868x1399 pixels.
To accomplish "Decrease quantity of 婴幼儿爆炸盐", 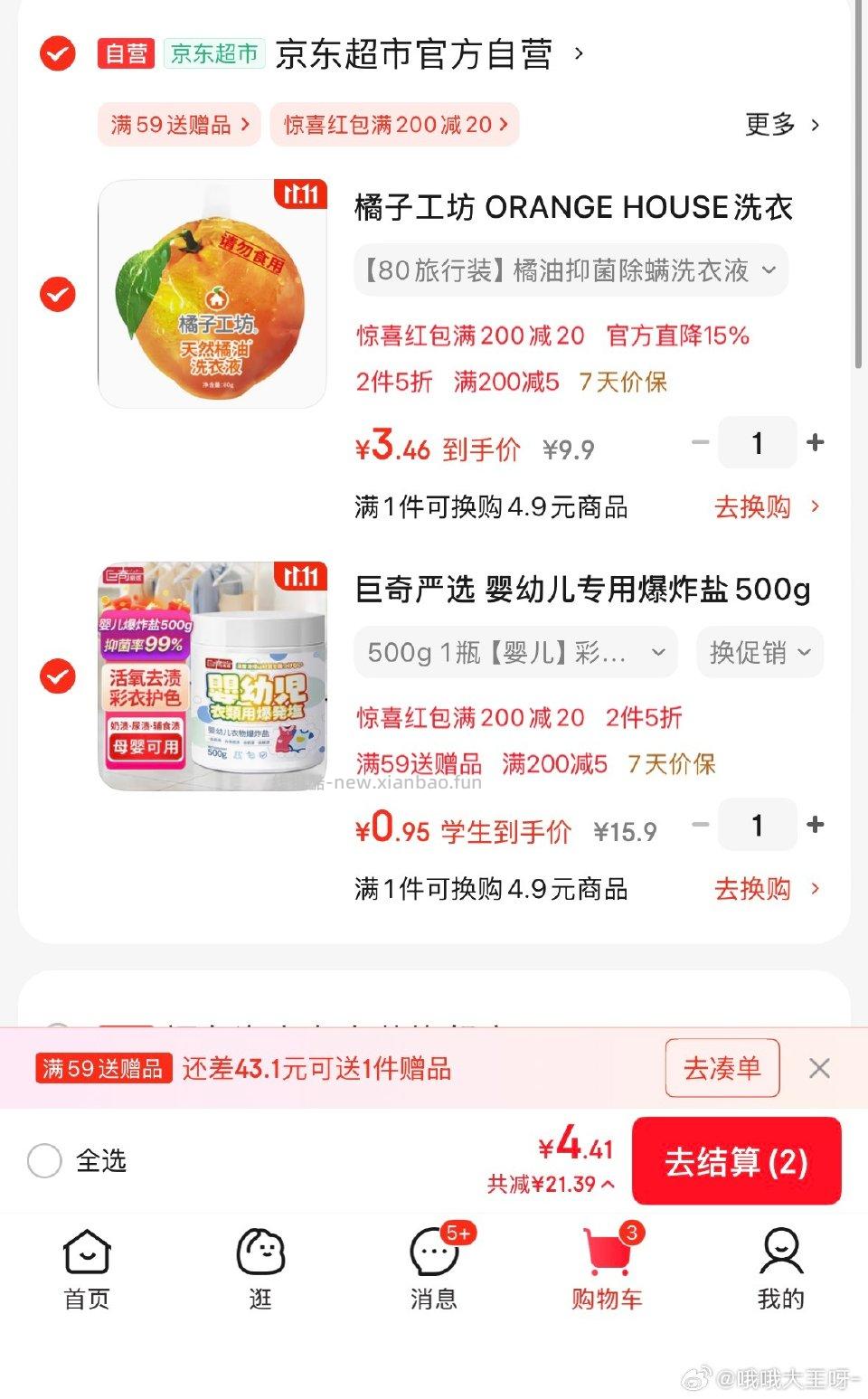I will point(699,824).
